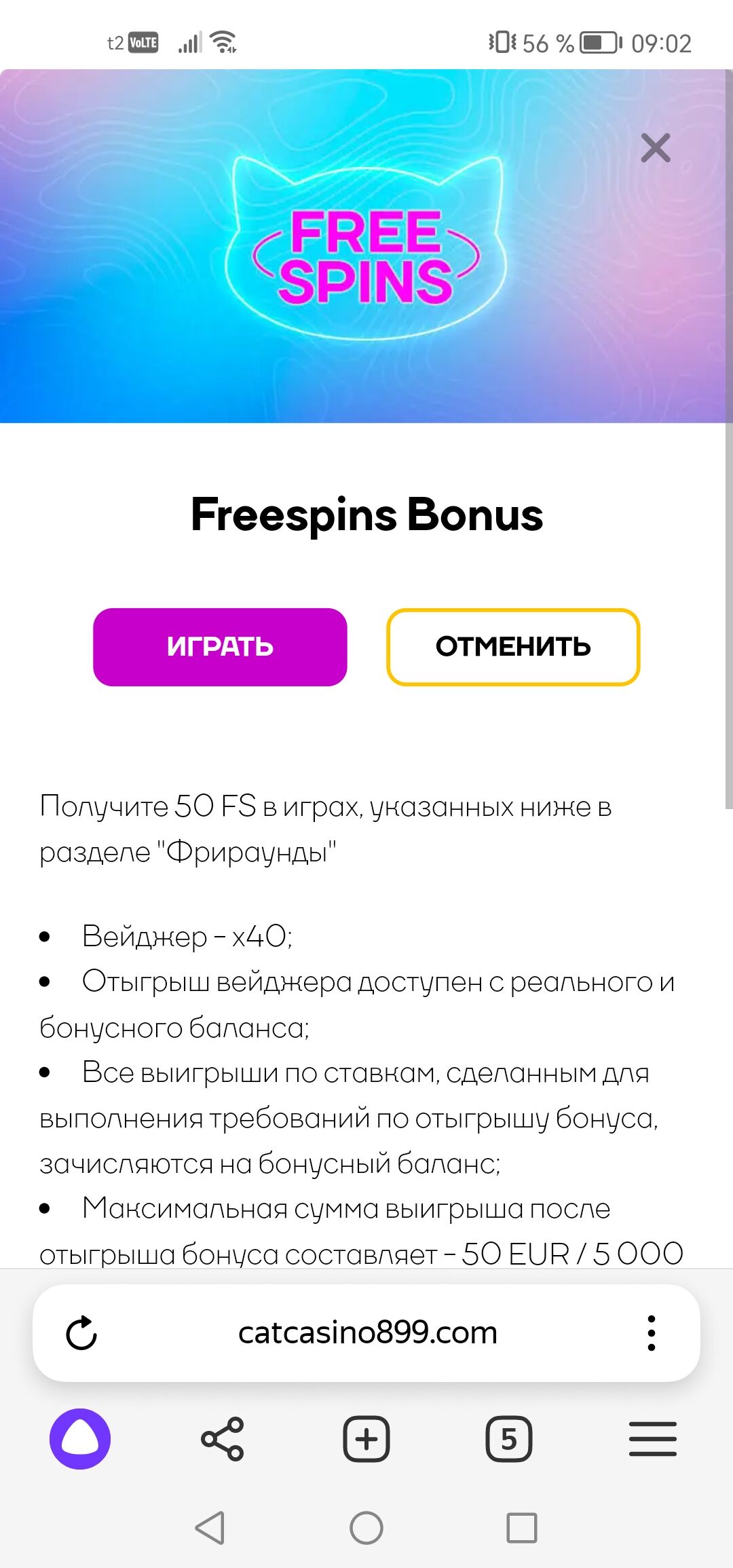Screen dimensions: 733x1568
Task: Open the browser three-dot menu
Action: coord(651,1332)
